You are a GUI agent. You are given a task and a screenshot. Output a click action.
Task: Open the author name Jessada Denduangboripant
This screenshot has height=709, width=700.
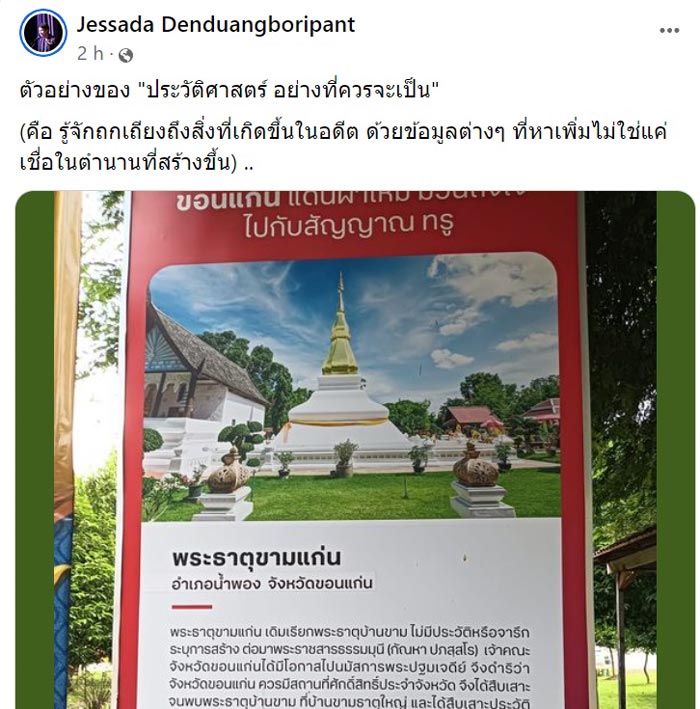[x=215, y=24]
